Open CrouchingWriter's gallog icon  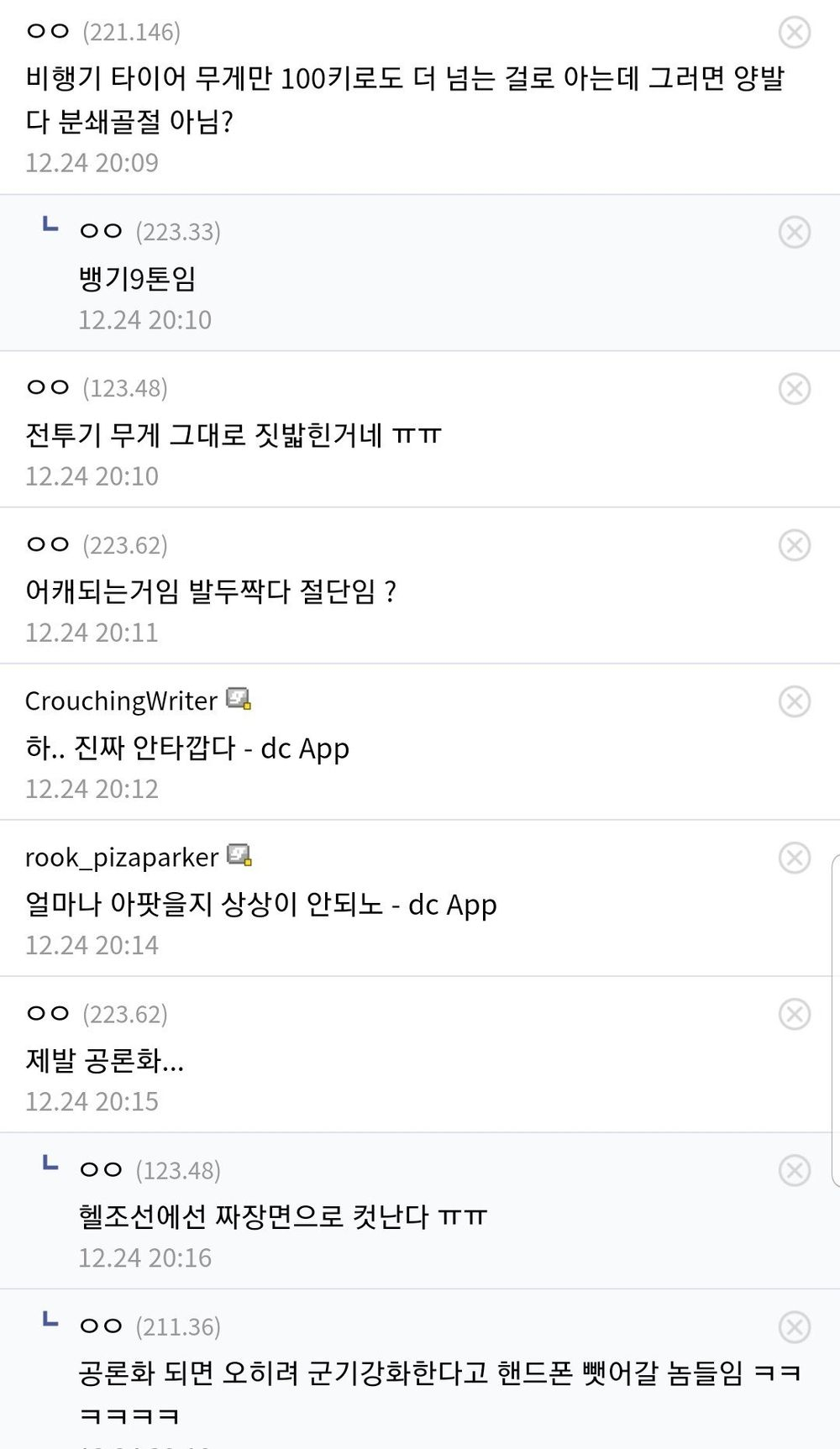coord(239,699)
